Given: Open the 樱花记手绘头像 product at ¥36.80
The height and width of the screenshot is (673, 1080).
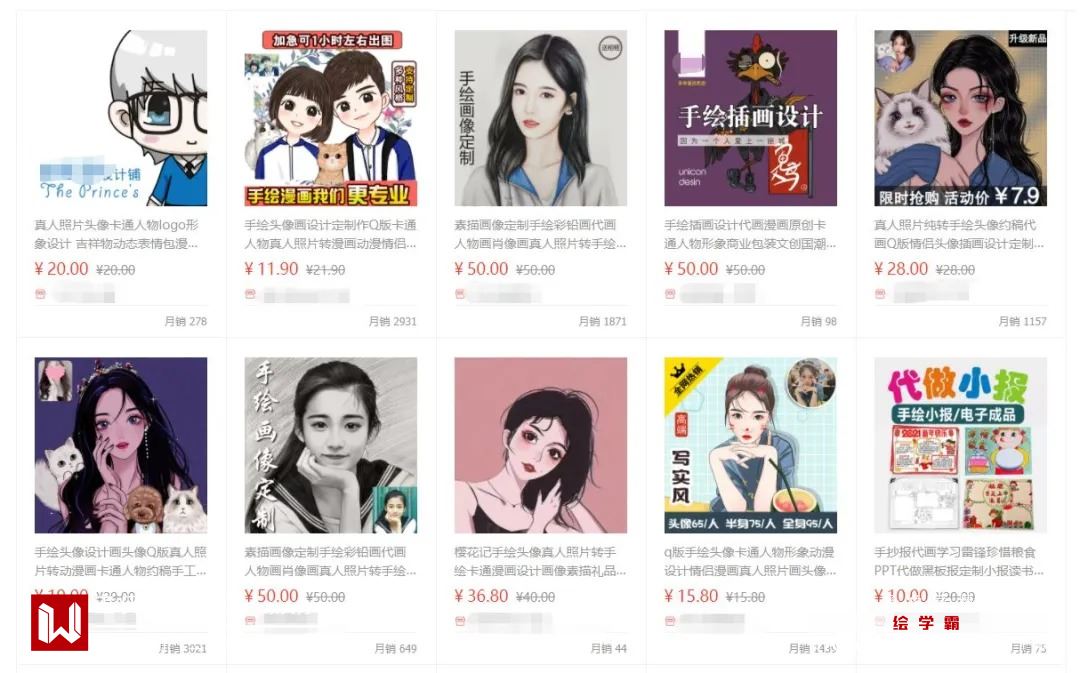Looking at the screenshot, I should point(541,445).
